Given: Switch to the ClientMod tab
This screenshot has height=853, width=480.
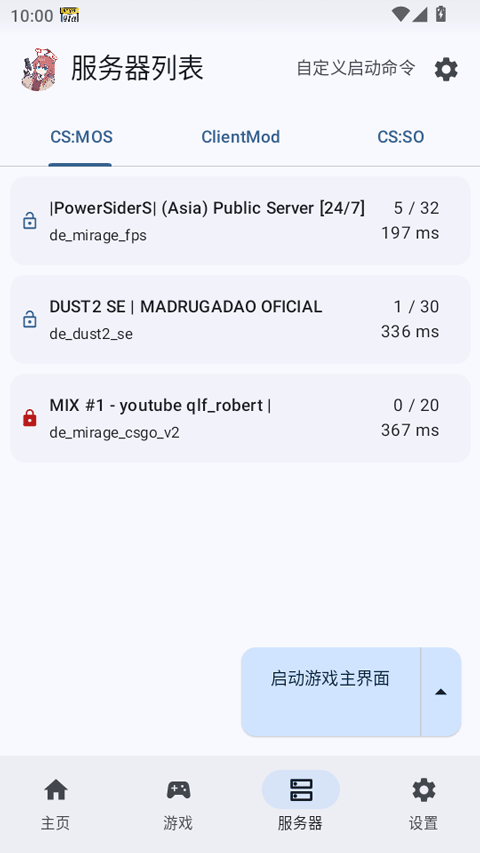Looking at the screenshot, I should (241, 137).
